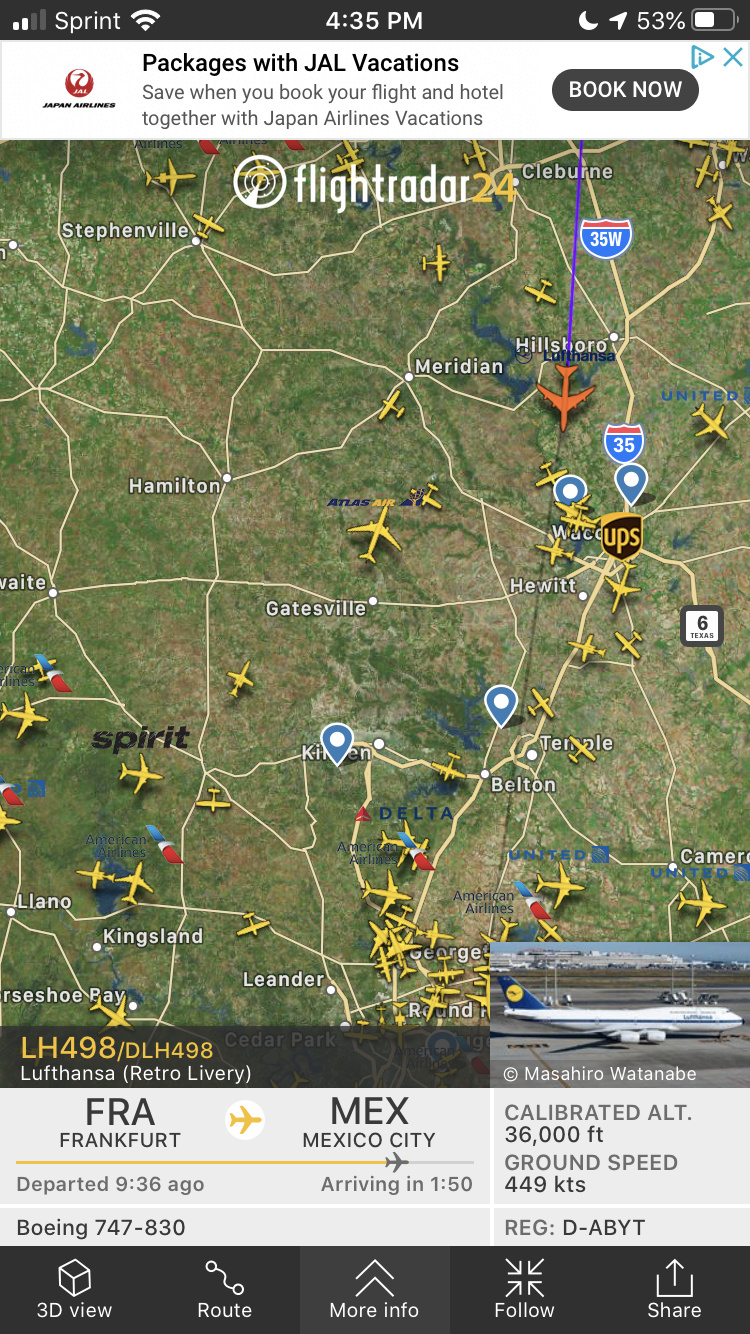Select the Spirit aircraft on map

(x=140, y=772)
